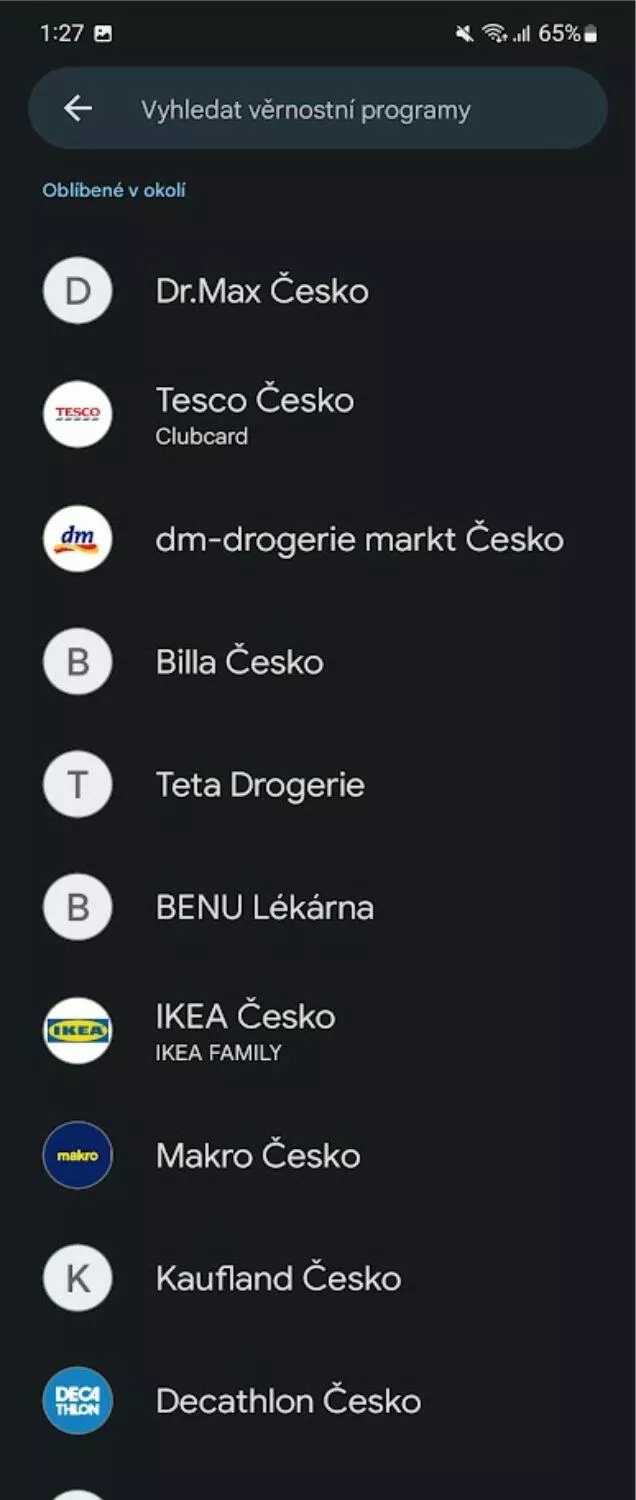Open Kaufland Česko loyalty program
Screen dimensions: 636x1500
[x=278, y=1278]
